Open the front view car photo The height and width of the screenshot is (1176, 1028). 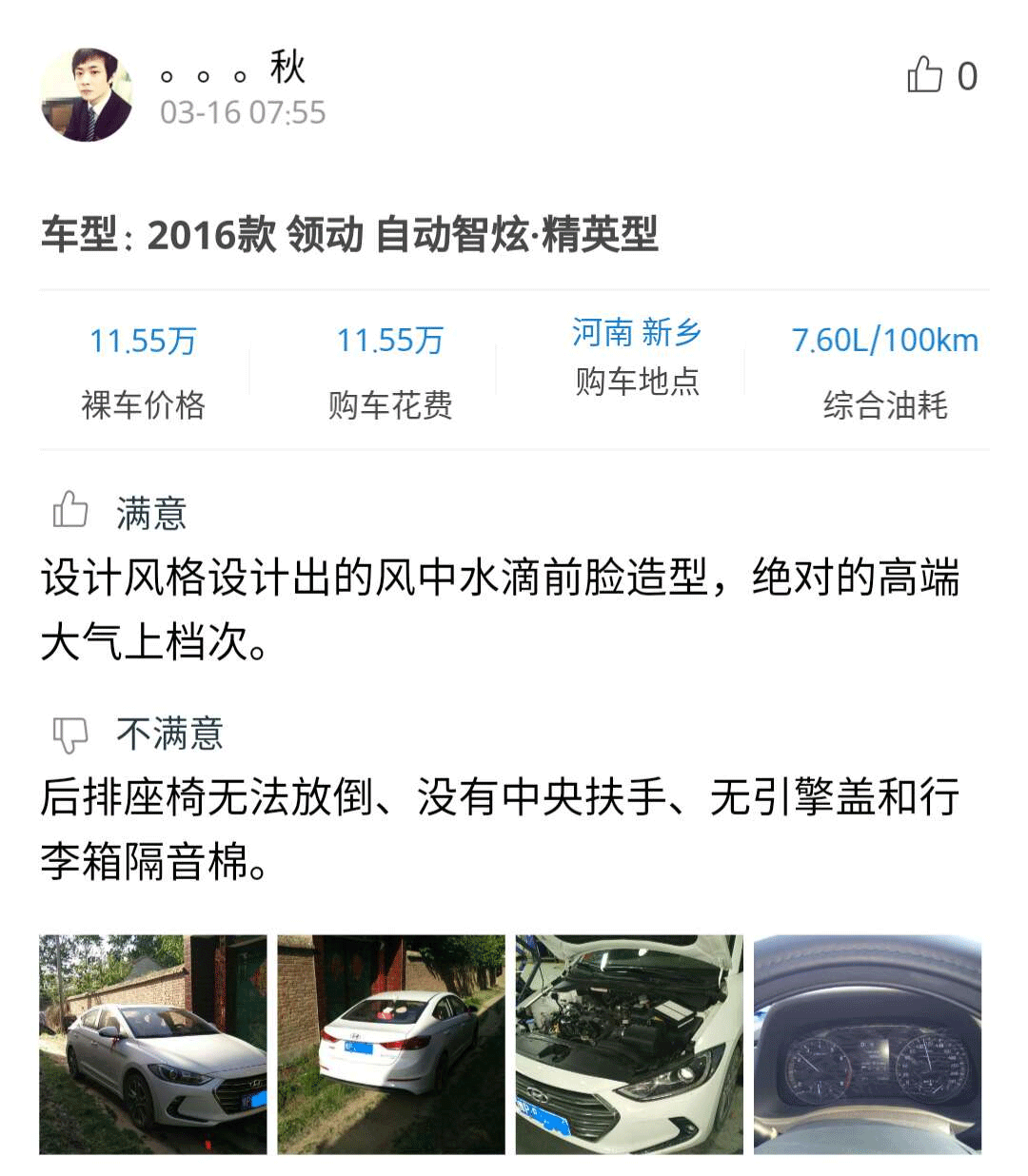pyautogui.click(x=152, y=1044)
